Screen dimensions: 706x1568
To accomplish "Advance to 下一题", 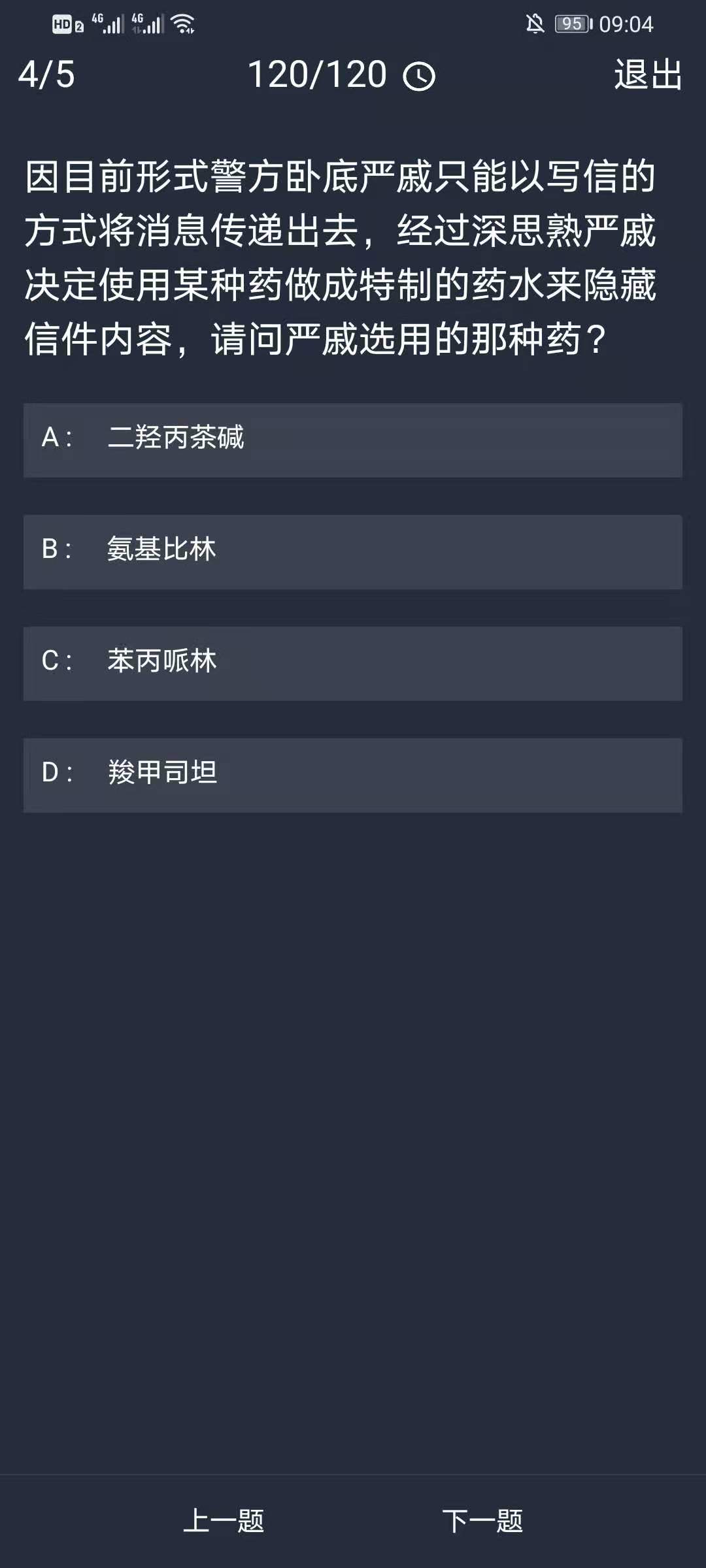I will click(482, 1521).
